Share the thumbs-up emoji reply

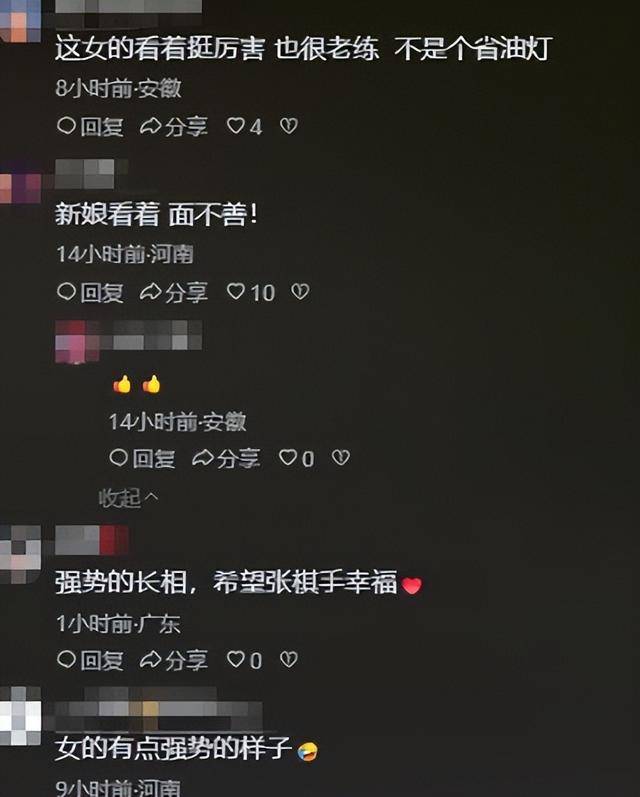pyautogui.click(x=225, y=459)
